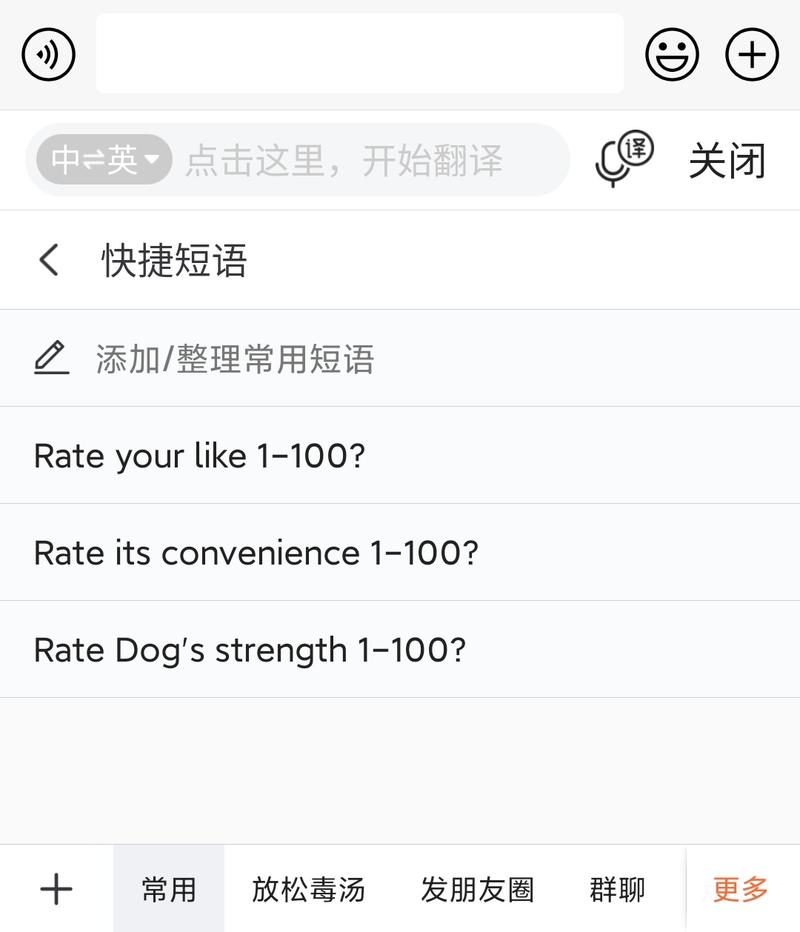Image resolution: width=800 pixels, height=932 pixels.
Task: Open the language pair dropdown arrow
Action: (152, 159)
